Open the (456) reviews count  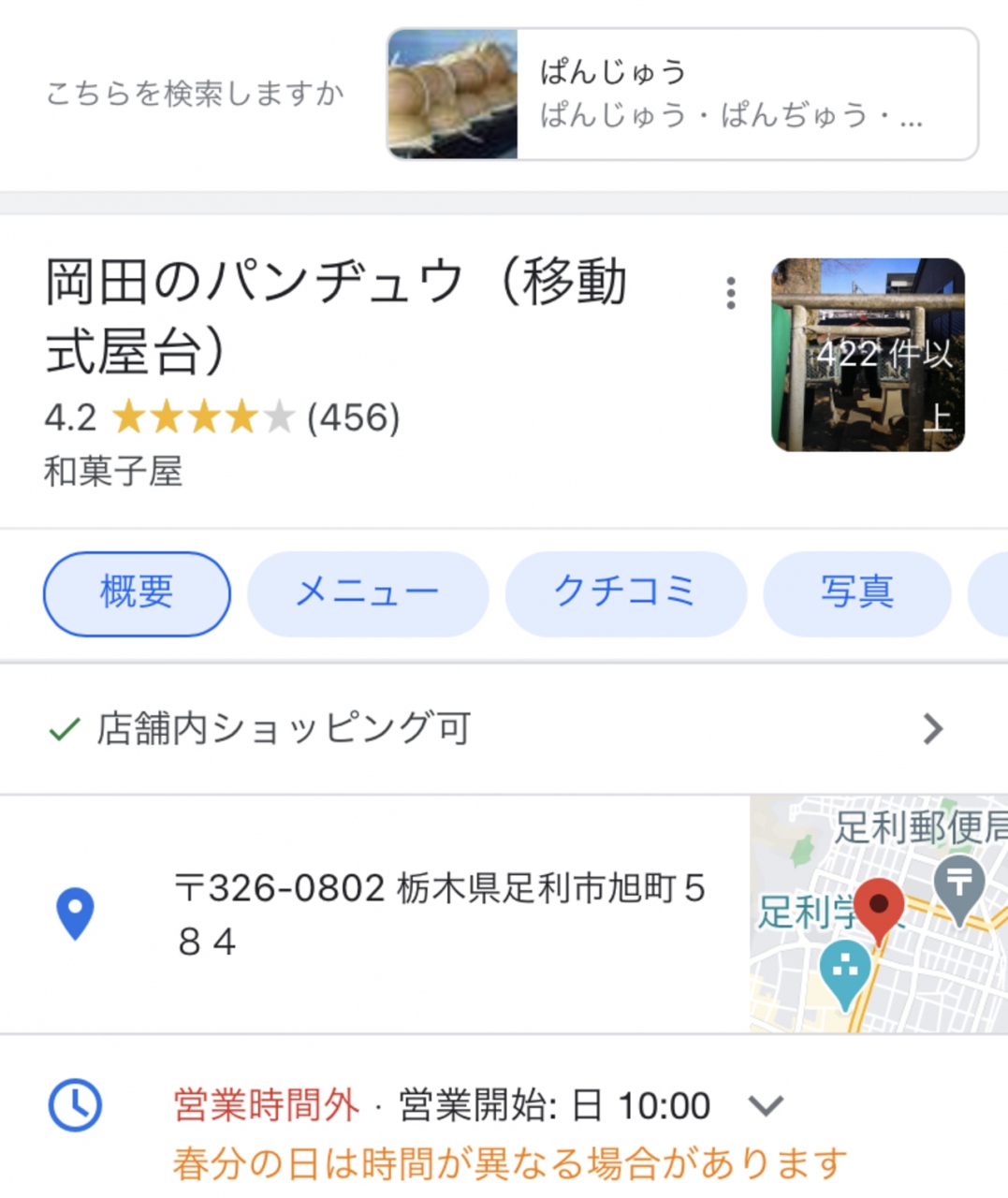click(353, 417)
